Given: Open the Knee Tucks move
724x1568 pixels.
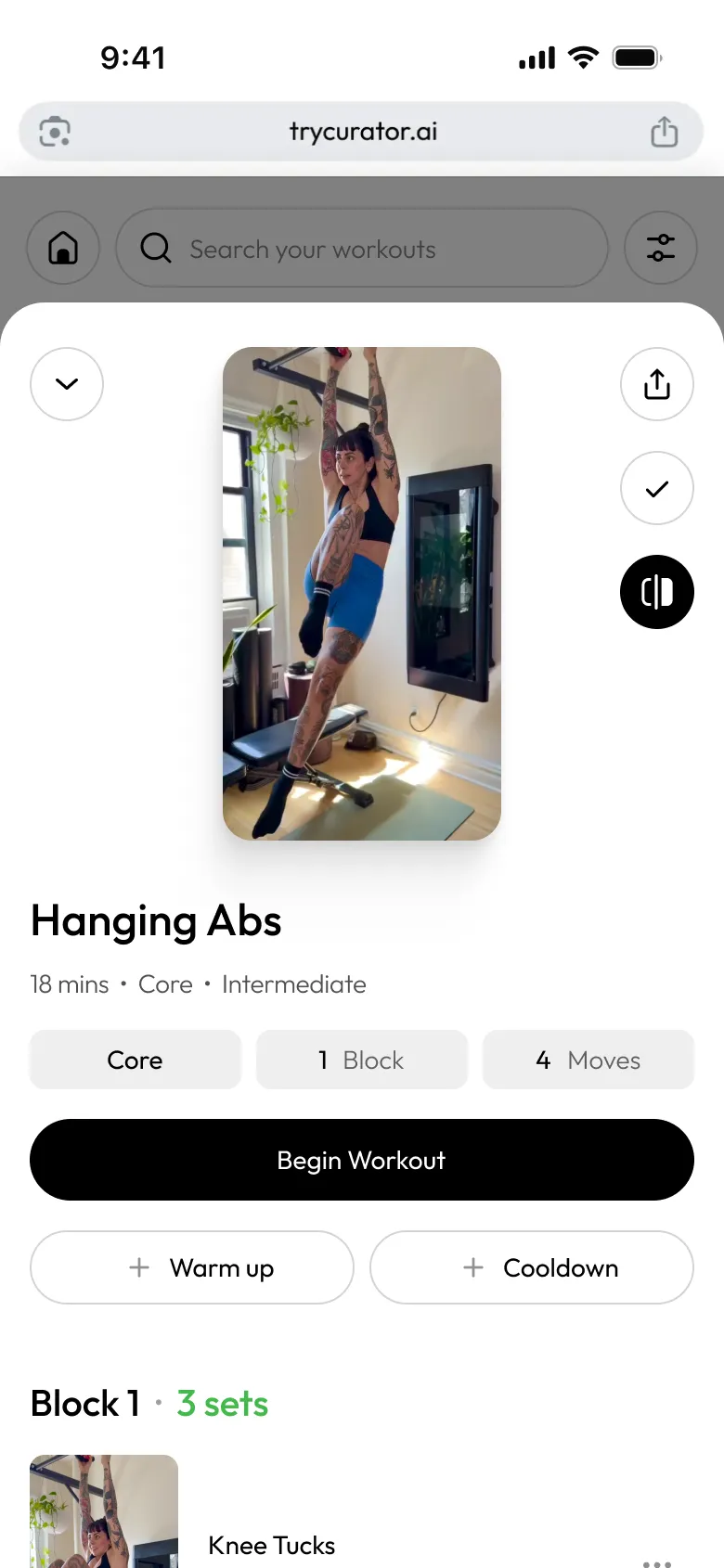Looking at the screenshot, I should click(271, 1545).
